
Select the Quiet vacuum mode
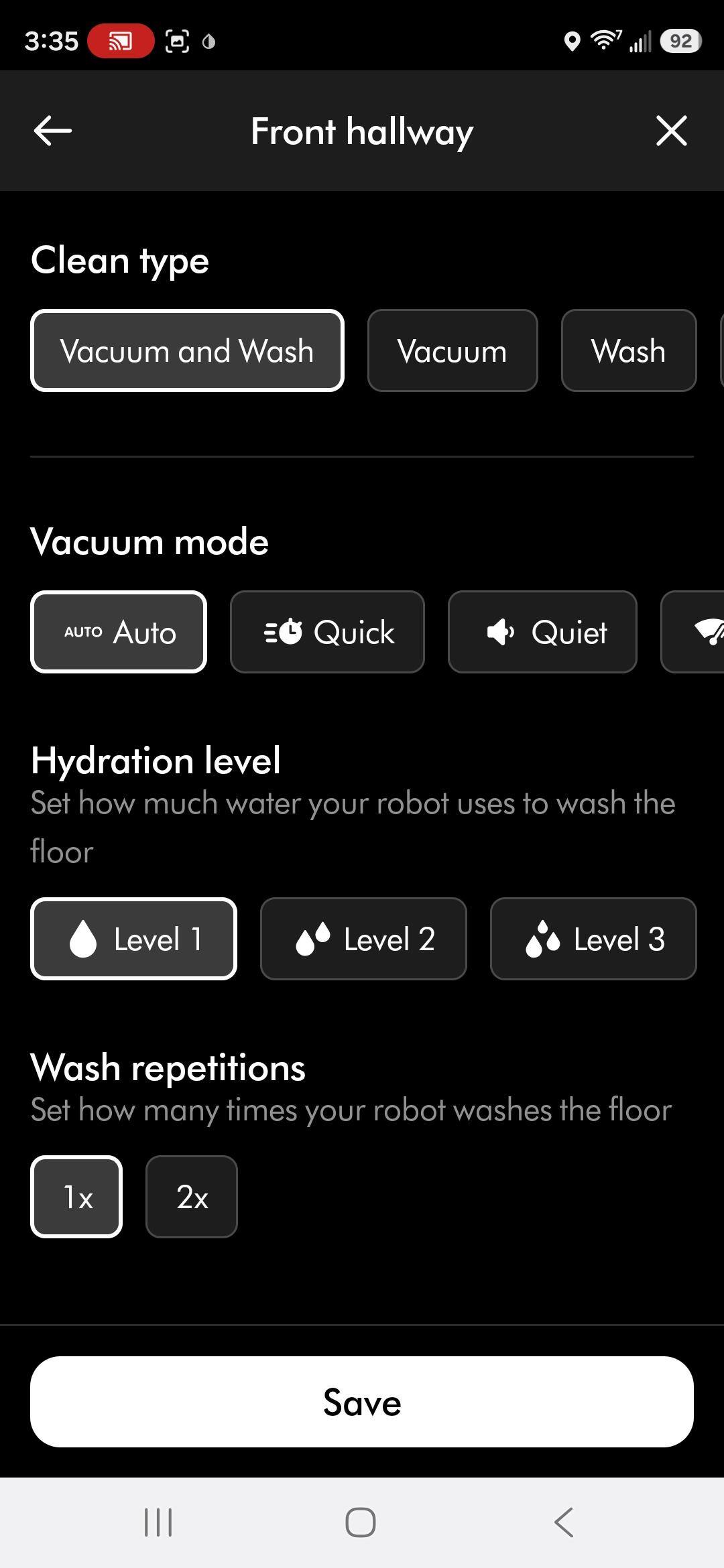coord(542,632)
